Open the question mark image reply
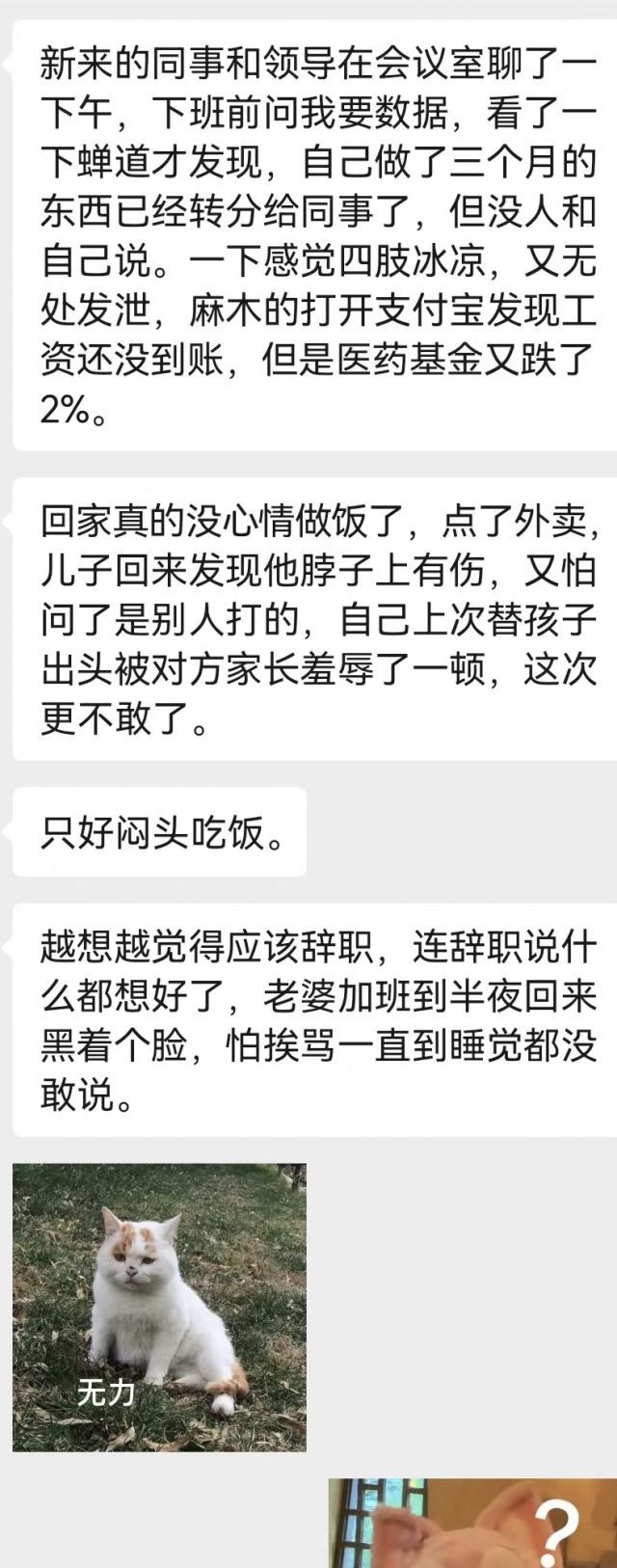 (x=472, y=1524)
